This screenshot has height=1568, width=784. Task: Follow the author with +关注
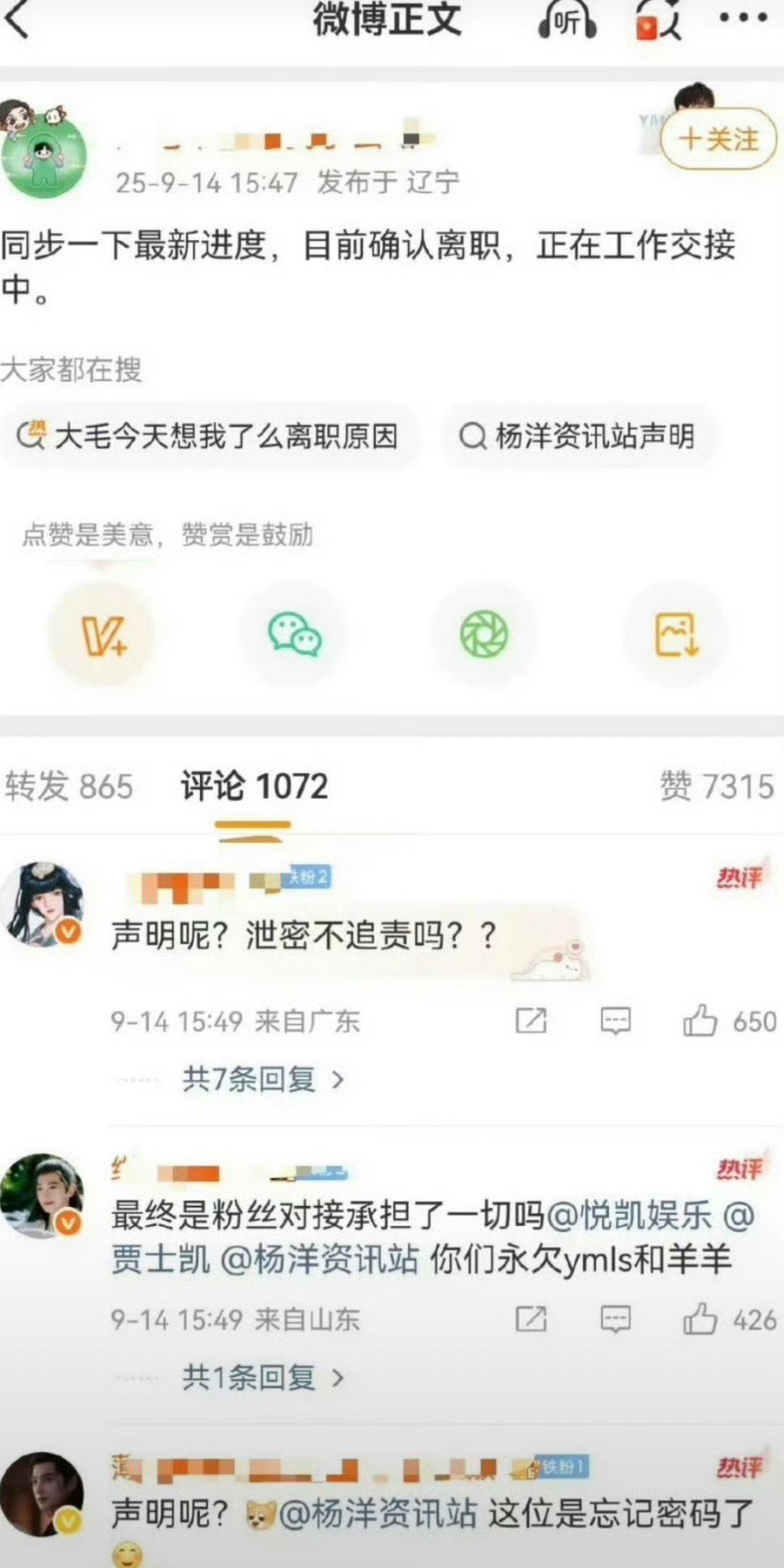pyautogui.click(x=718, y=139)
